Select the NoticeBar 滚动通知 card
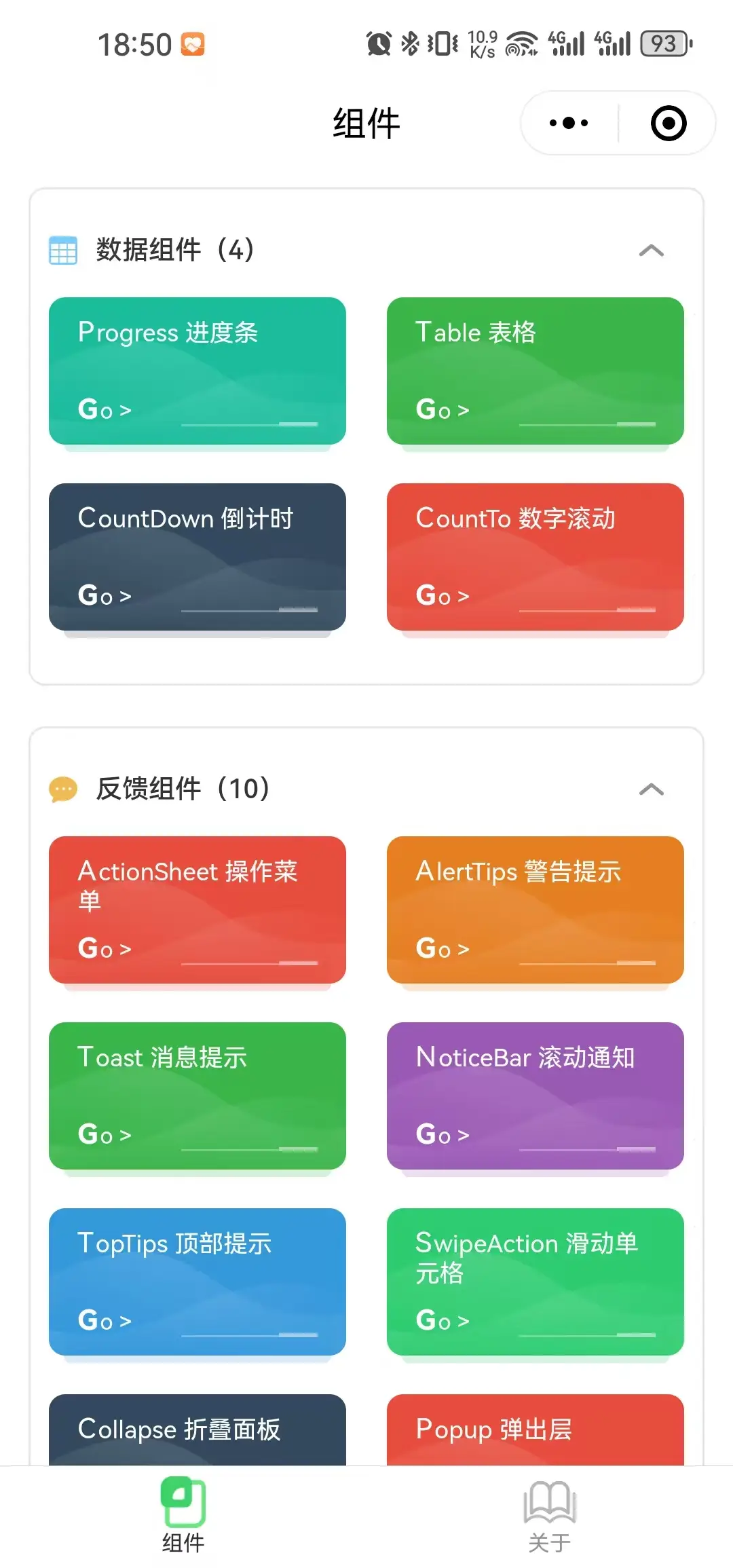The width and height of the screenshot is (733, 1568). click(x=535, y=1096)
